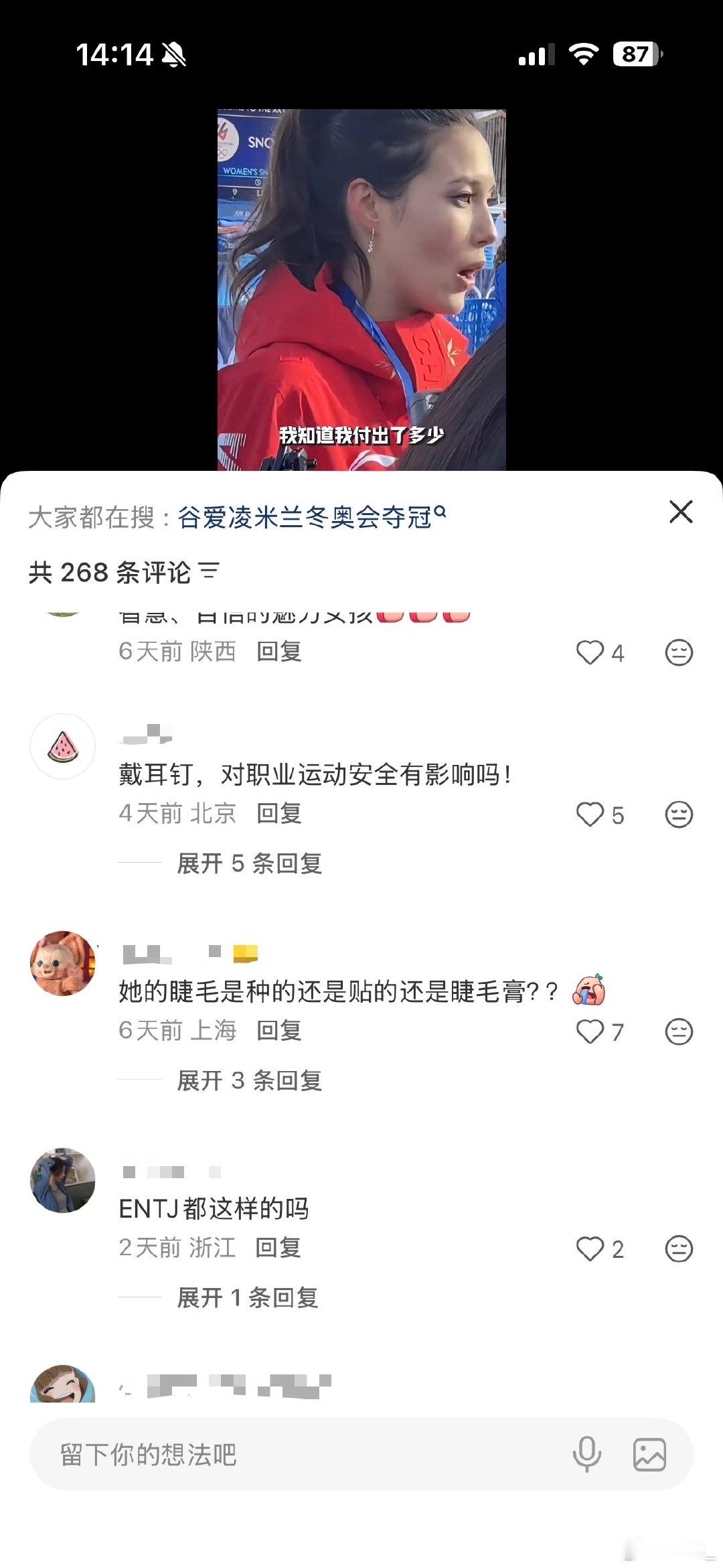The image size is (723, 1568).
Task: Tap 回复 under the Beijing user's comment
Action: pyautogui.click(x=278, y=815)
